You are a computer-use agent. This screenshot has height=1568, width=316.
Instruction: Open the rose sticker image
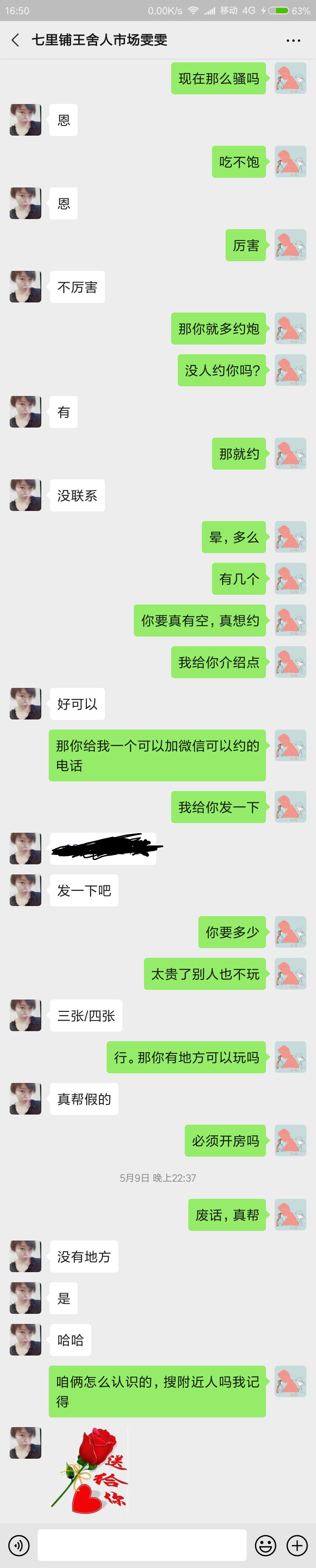[x=90, y=1469]
